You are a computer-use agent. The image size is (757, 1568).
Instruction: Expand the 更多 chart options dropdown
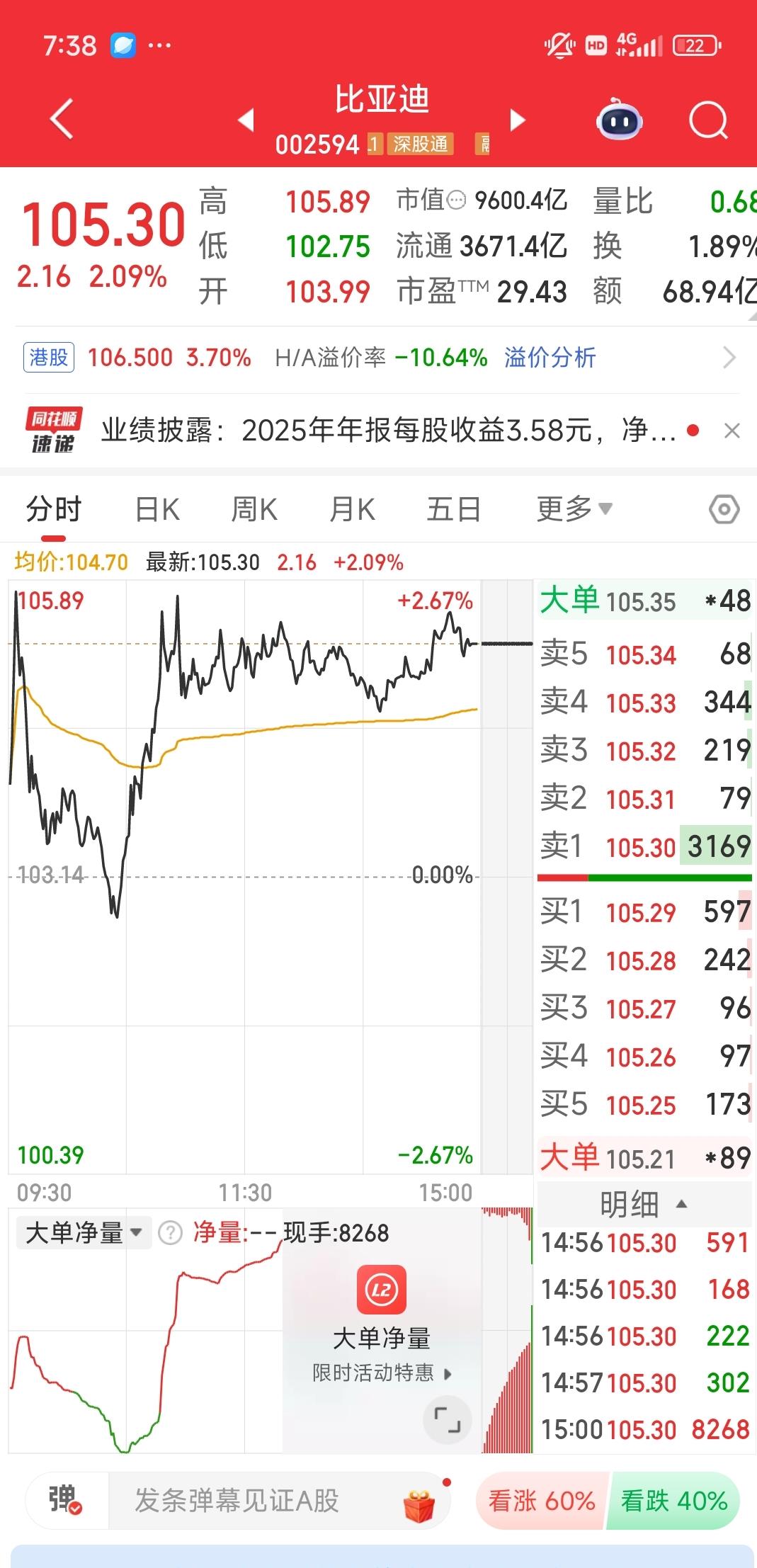click(x=574, y=509)
